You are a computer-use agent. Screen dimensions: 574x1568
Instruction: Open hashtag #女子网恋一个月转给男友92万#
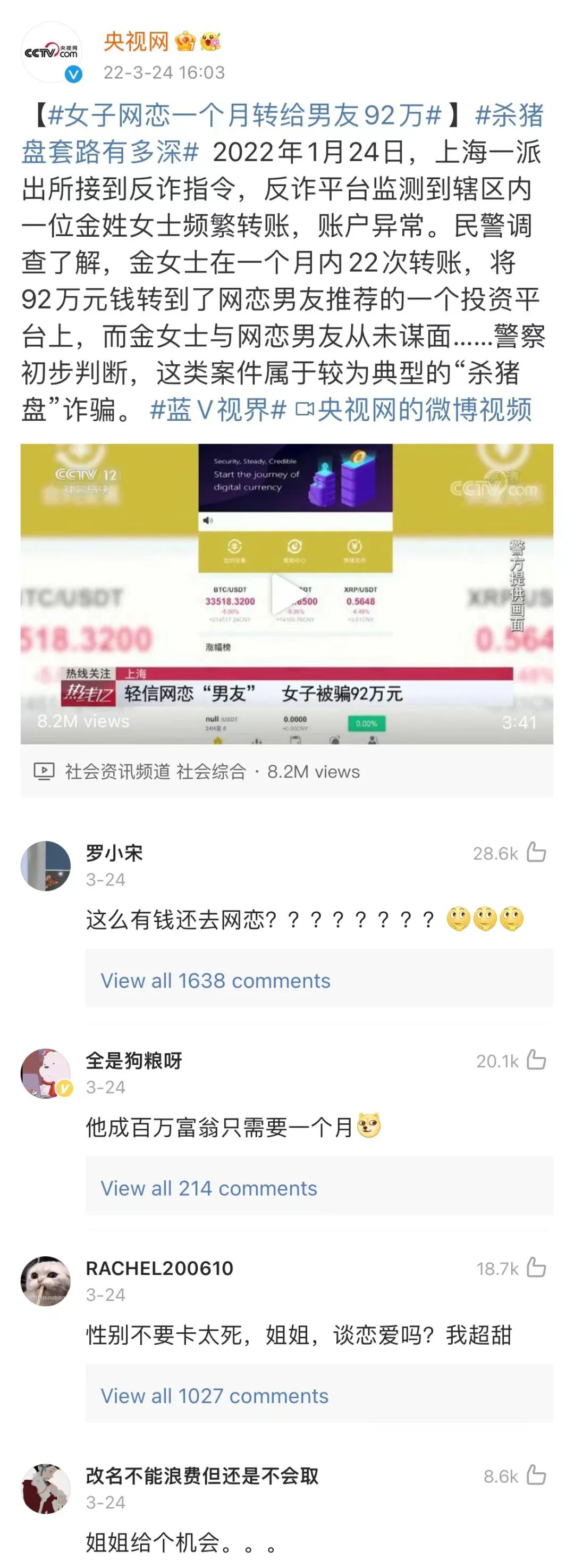click(x=243, y=115)
